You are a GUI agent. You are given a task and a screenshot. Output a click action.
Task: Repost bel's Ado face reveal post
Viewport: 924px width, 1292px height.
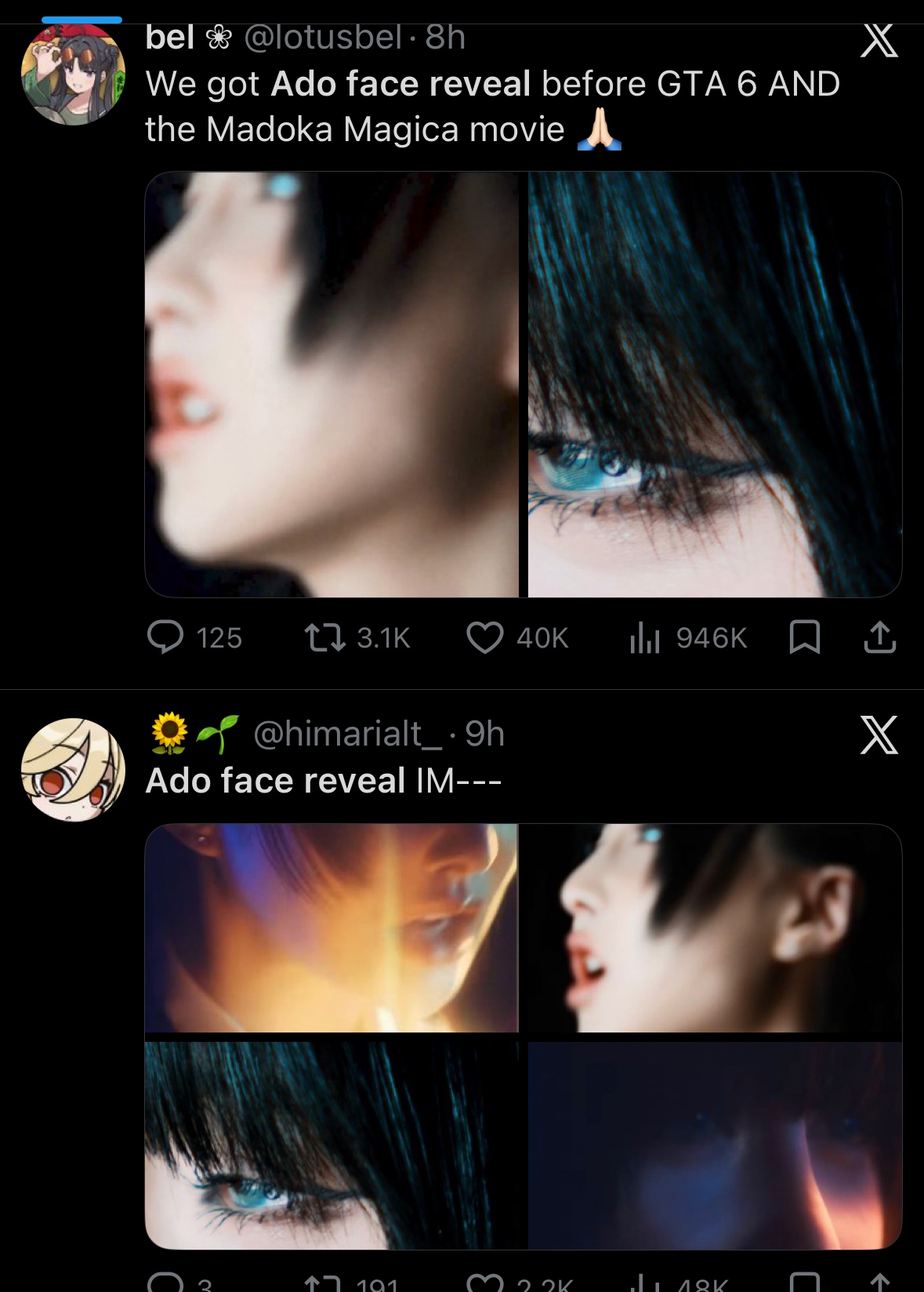[325, 637]
